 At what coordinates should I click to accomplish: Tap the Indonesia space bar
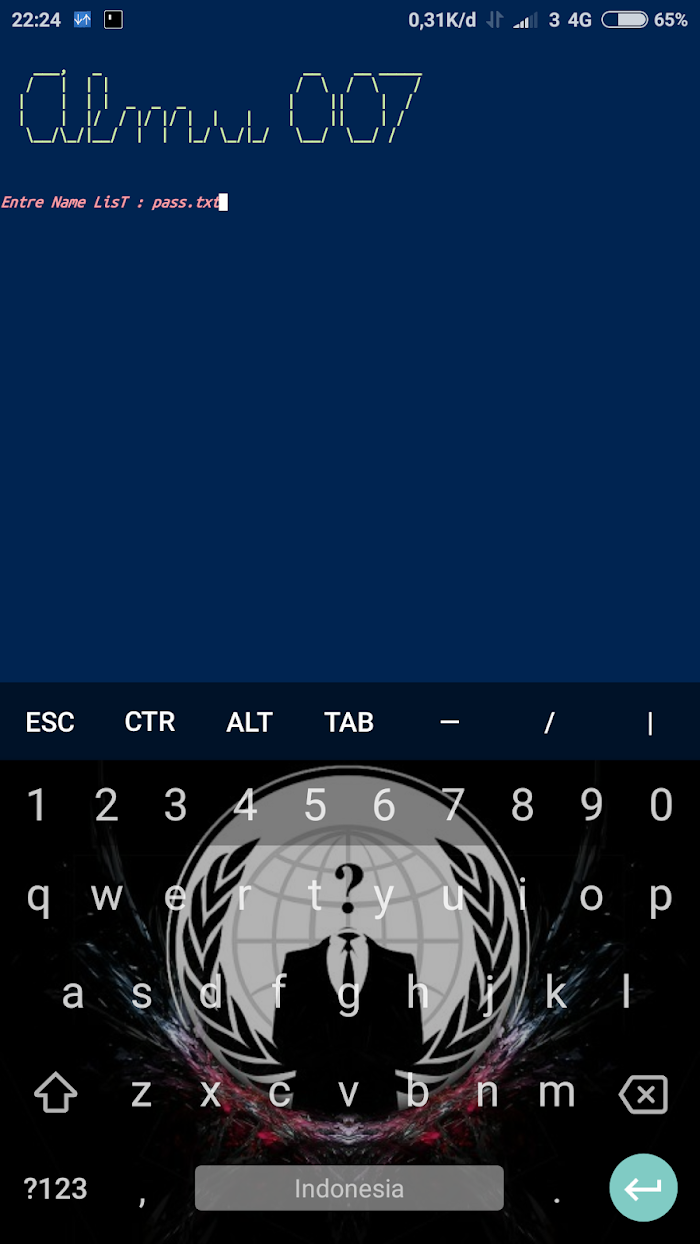click(349, 1188)
